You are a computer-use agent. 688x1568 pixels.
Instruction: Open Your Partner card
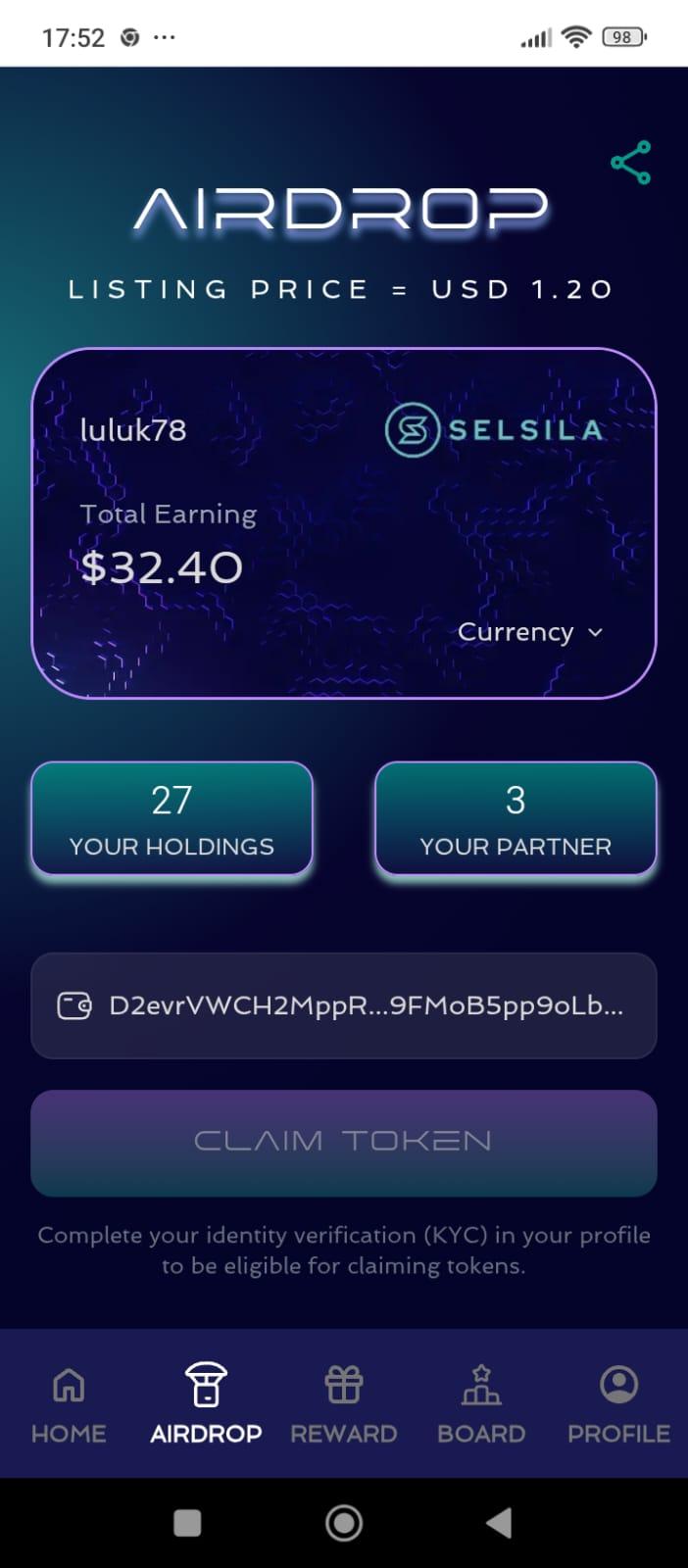516,818
